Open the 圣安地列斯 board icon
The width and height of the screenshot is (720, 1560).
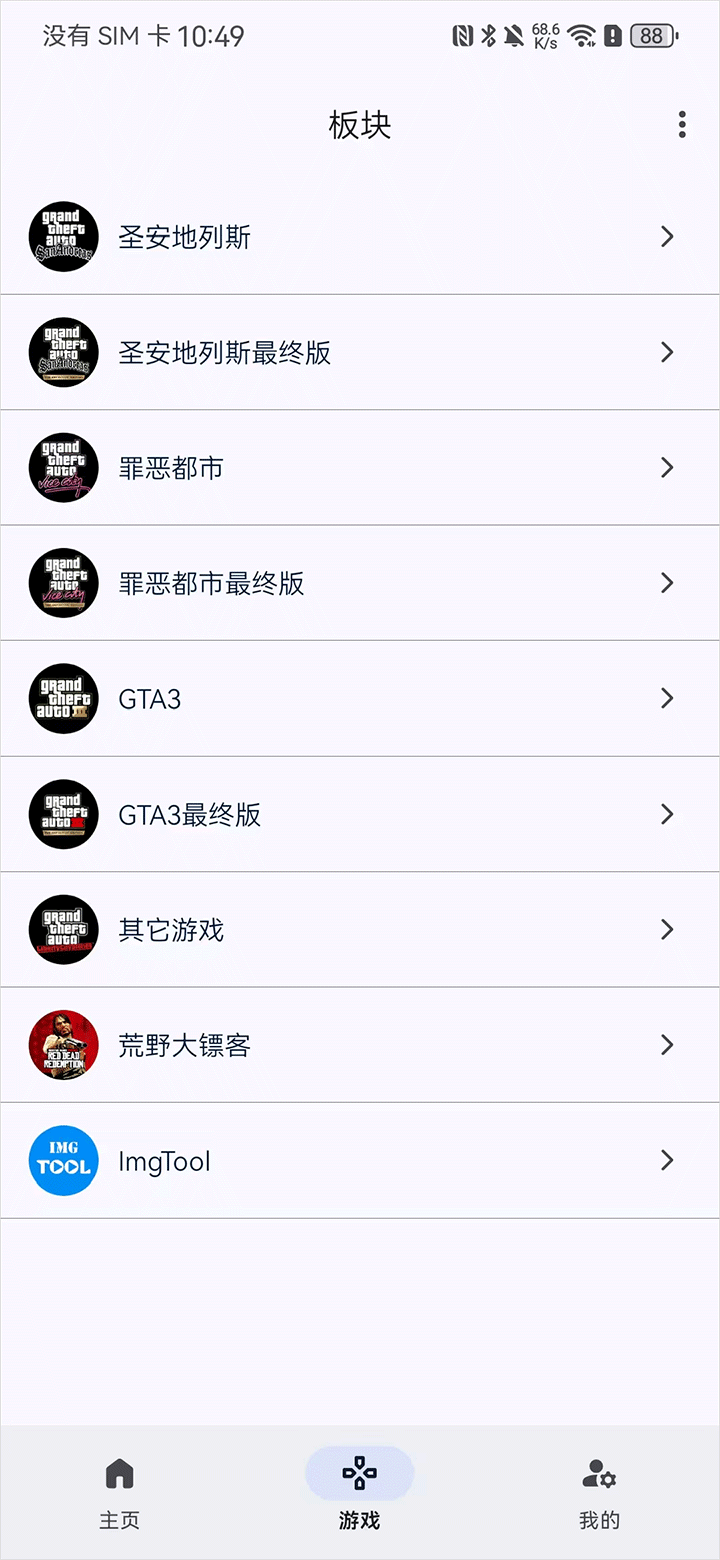click(63, 237)
